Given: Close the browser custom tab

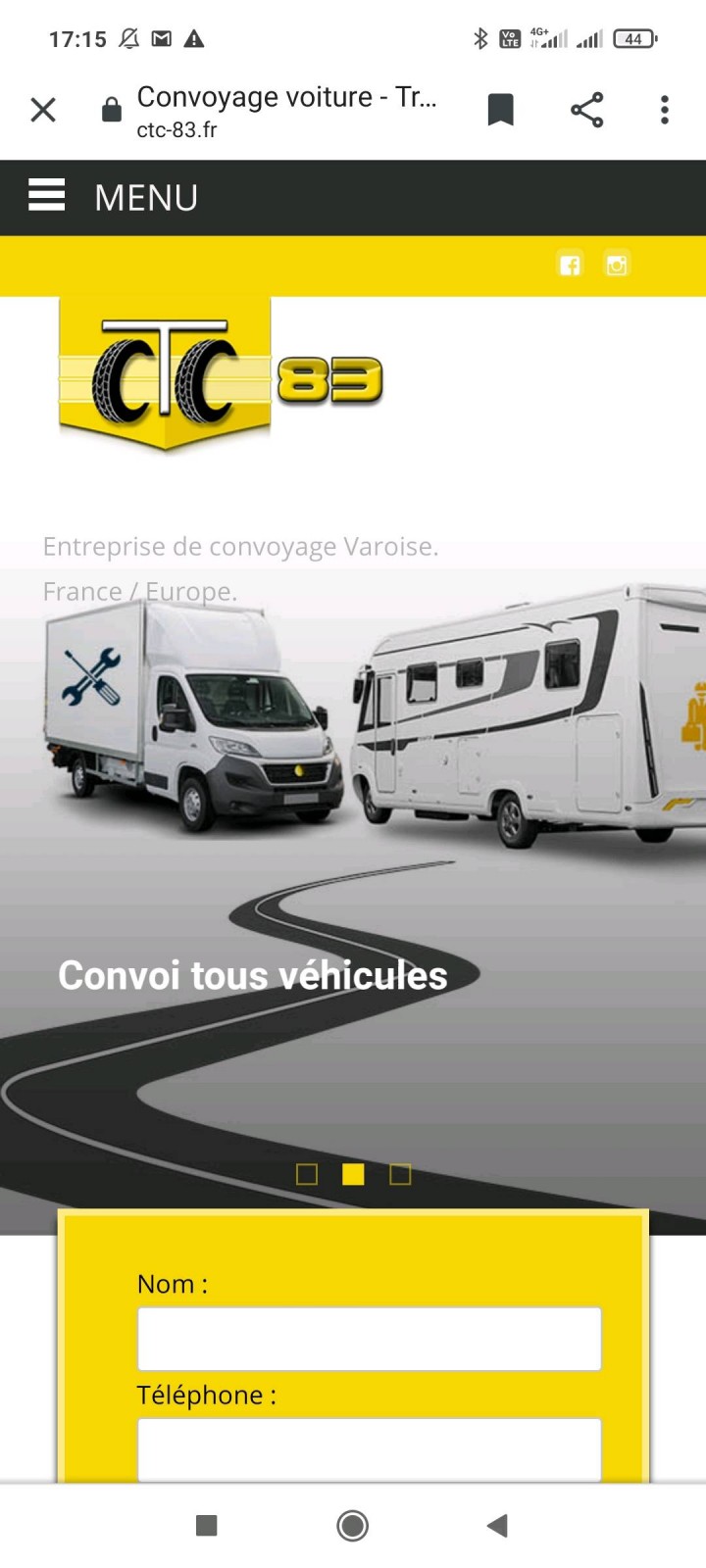Looking at the screenshot, I should (x=43, y=110).
